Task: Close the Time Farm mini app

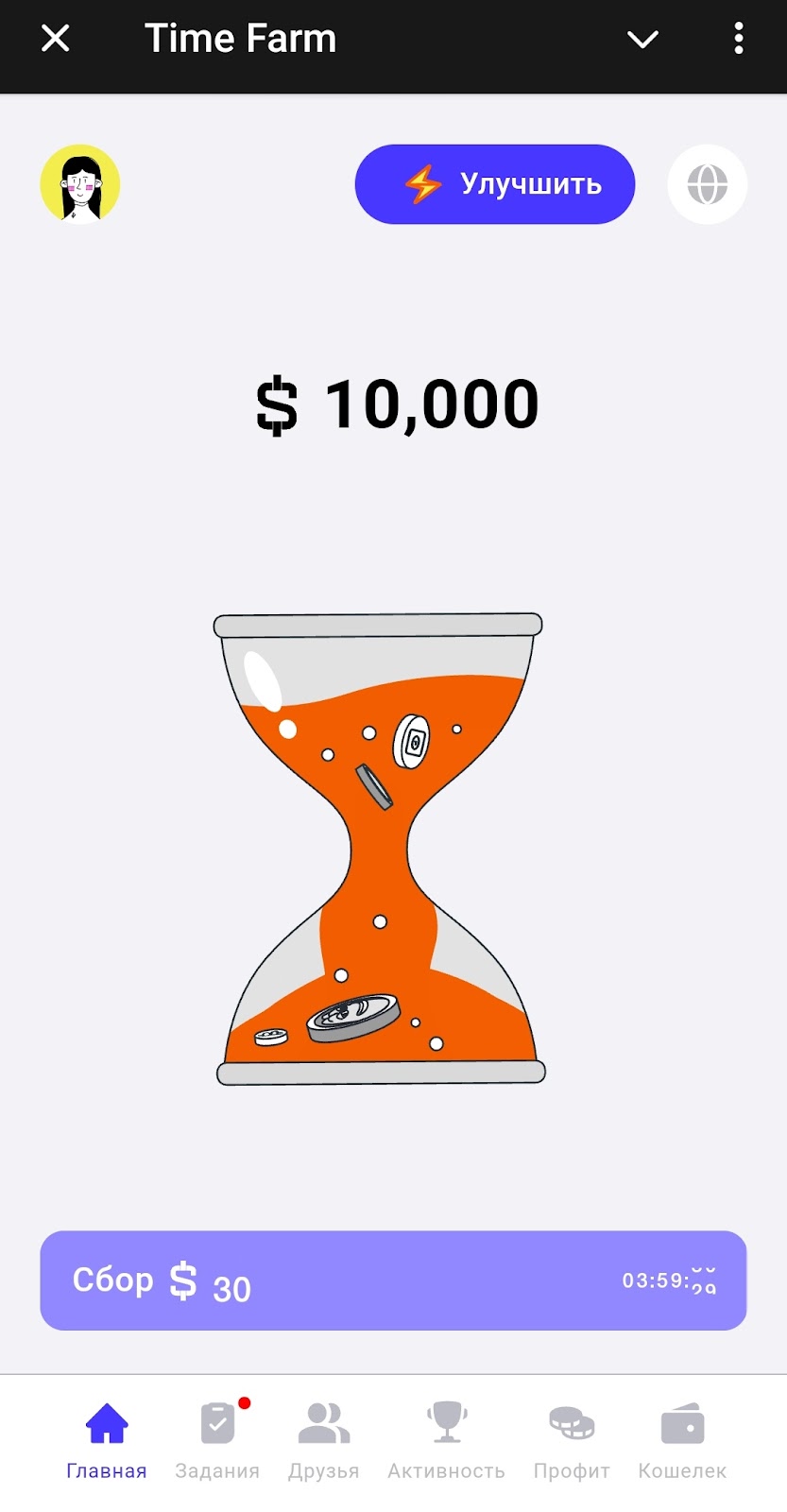Action: [x=56, y=39]
